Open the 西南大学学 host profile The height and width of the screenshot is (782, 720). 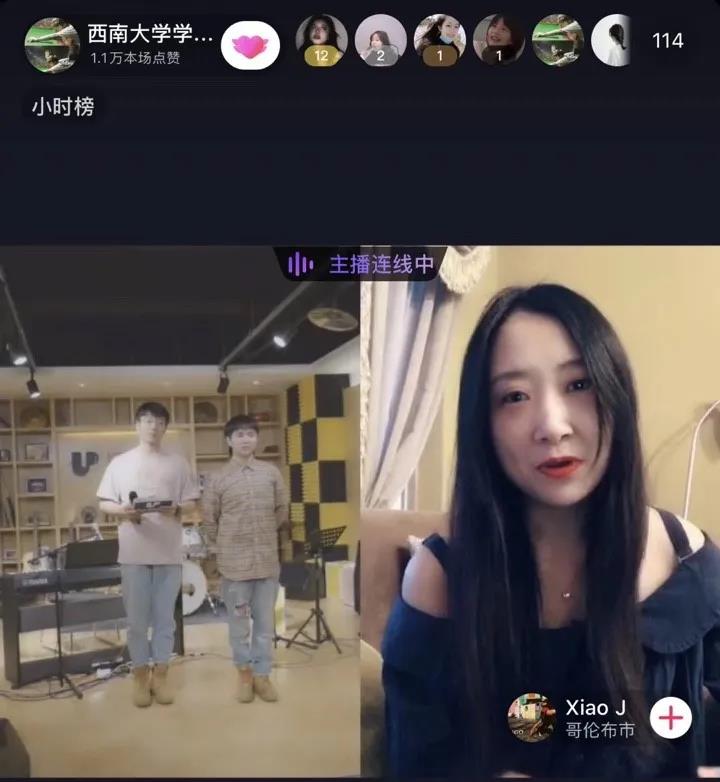tap(52, 43)
